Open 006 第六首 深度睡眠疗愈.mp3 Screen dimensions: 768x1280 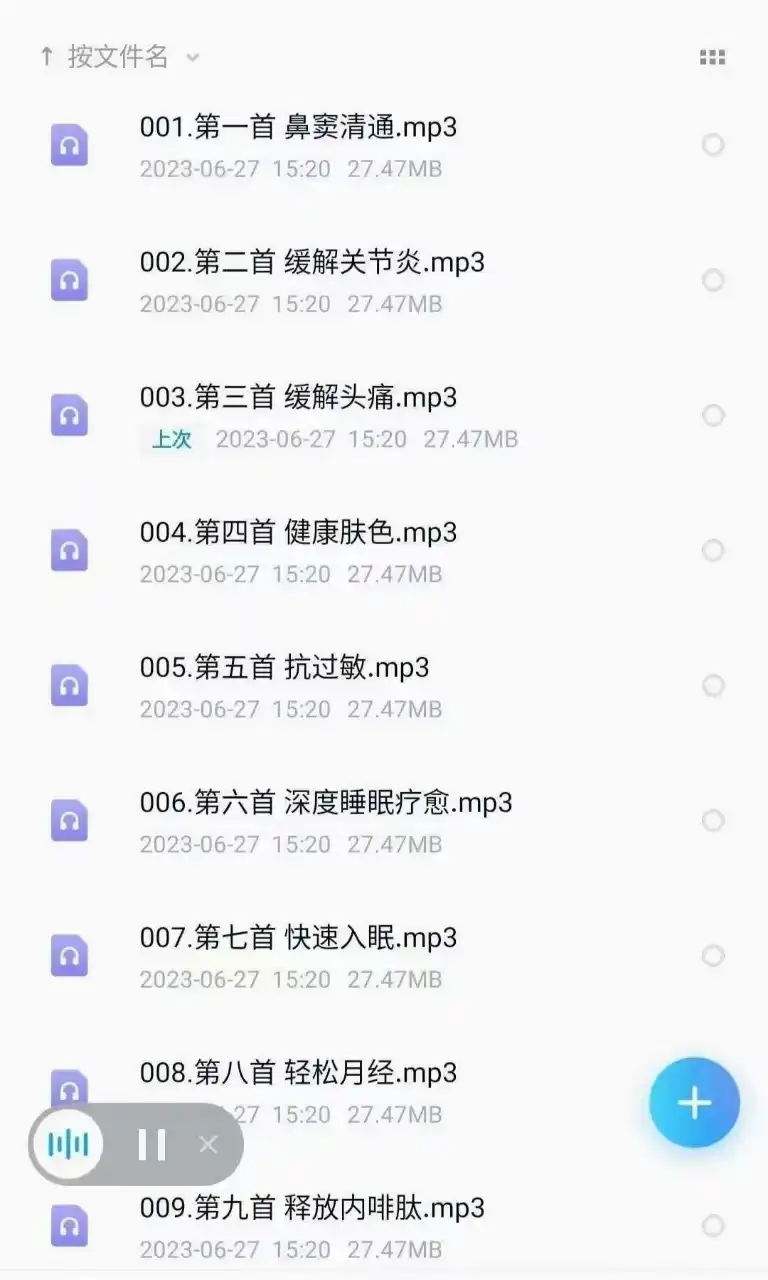tap(384, 821)
